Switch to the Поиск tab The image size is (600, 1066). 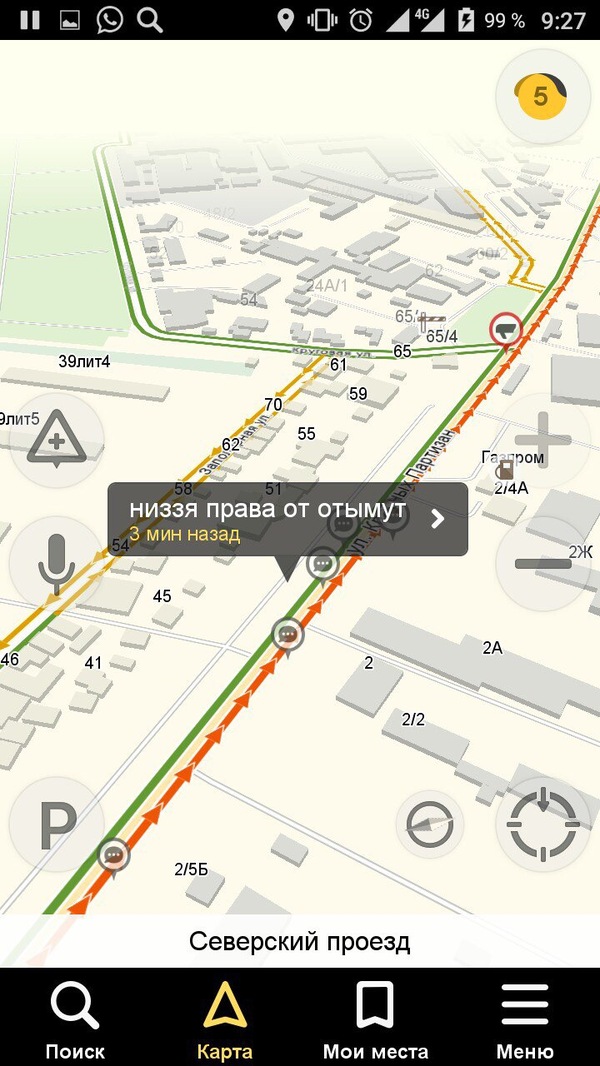[75, 1018]
